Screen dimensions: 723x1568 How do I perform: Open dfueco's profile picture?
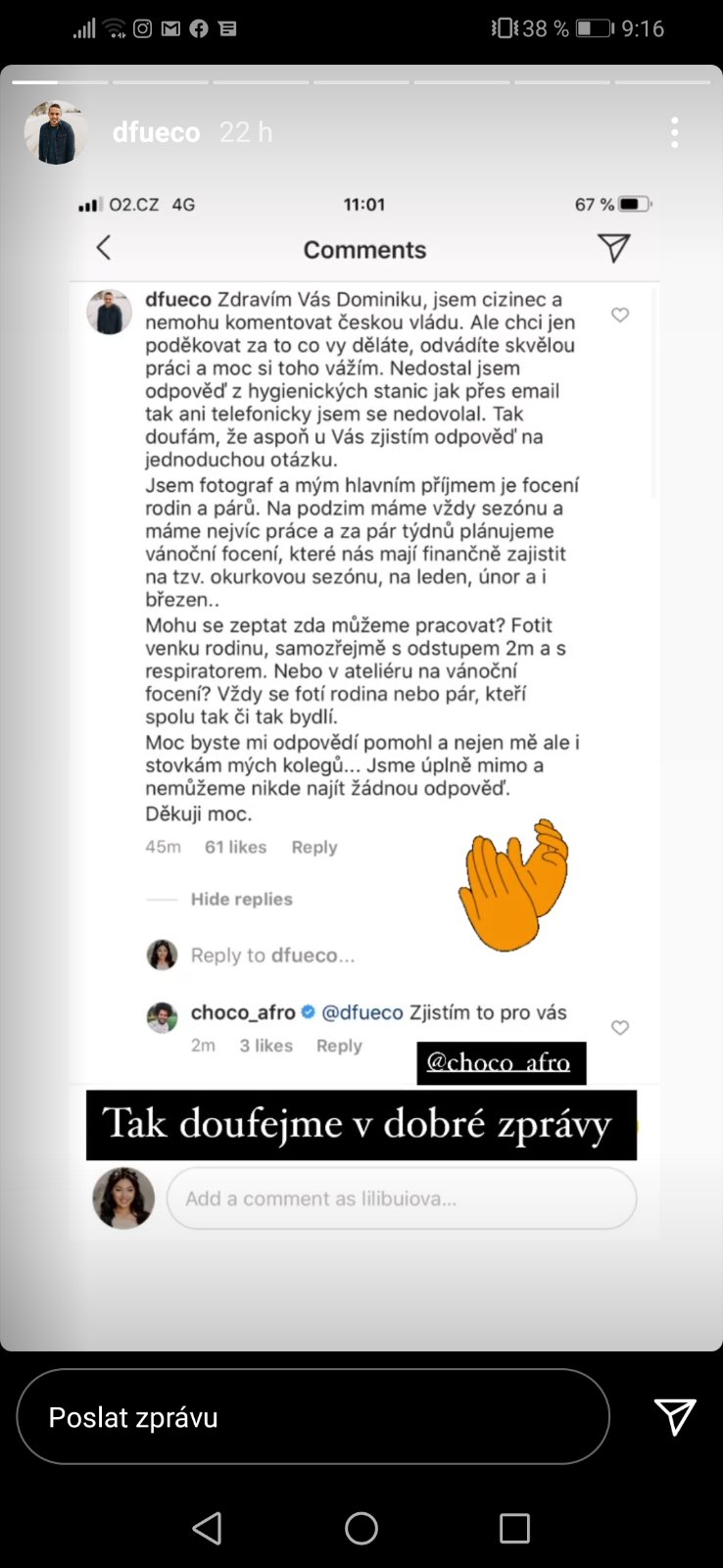[56, 132]
